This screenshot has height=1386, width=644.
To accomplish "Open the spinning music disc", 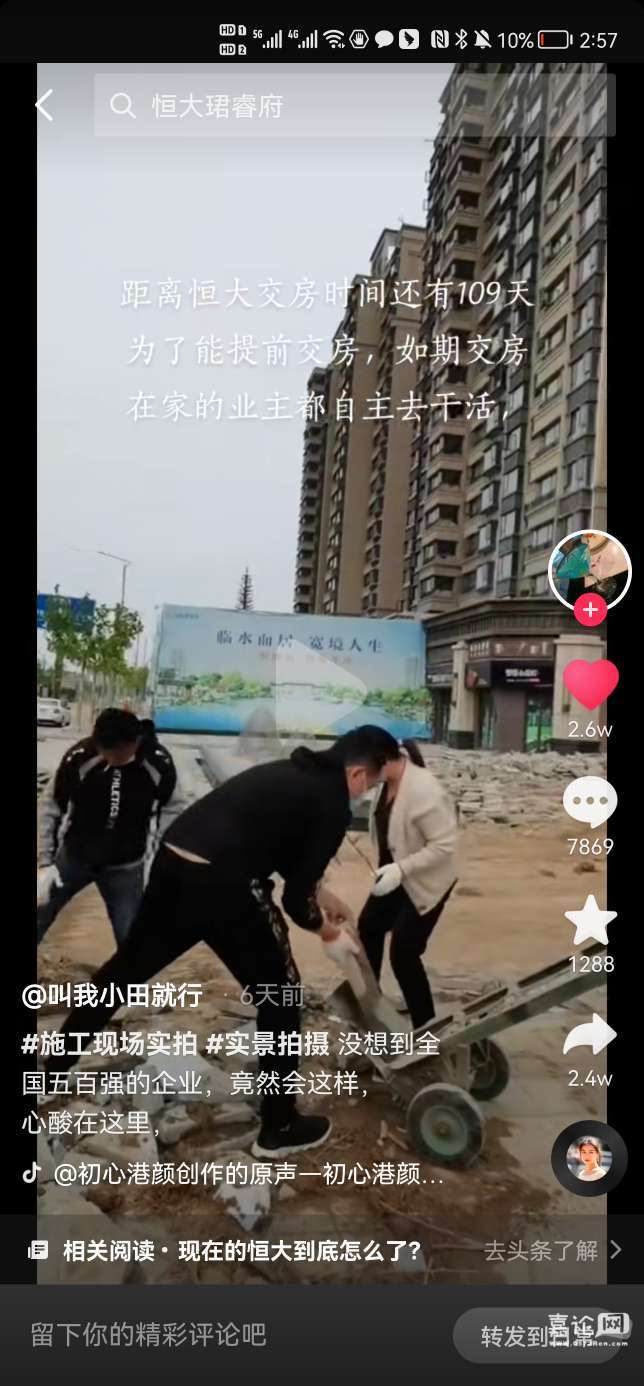I will click(x=589, y=1158).
